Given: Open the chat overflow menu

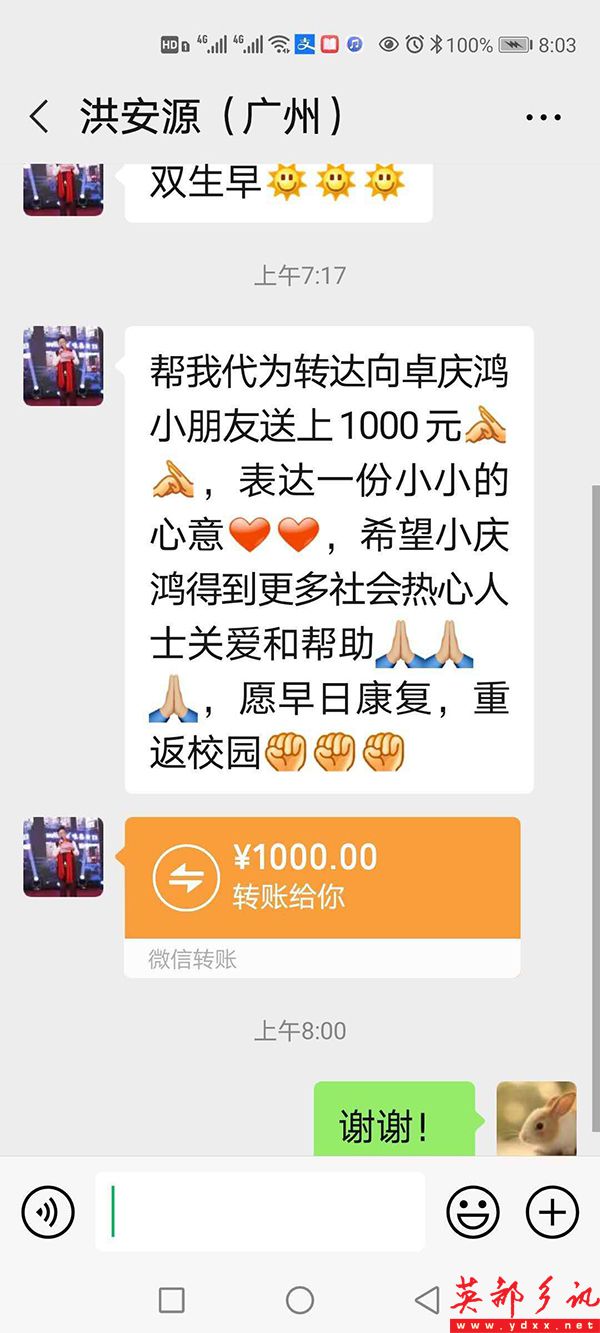Looking at the screenshot, I should [x=543, y=118].
